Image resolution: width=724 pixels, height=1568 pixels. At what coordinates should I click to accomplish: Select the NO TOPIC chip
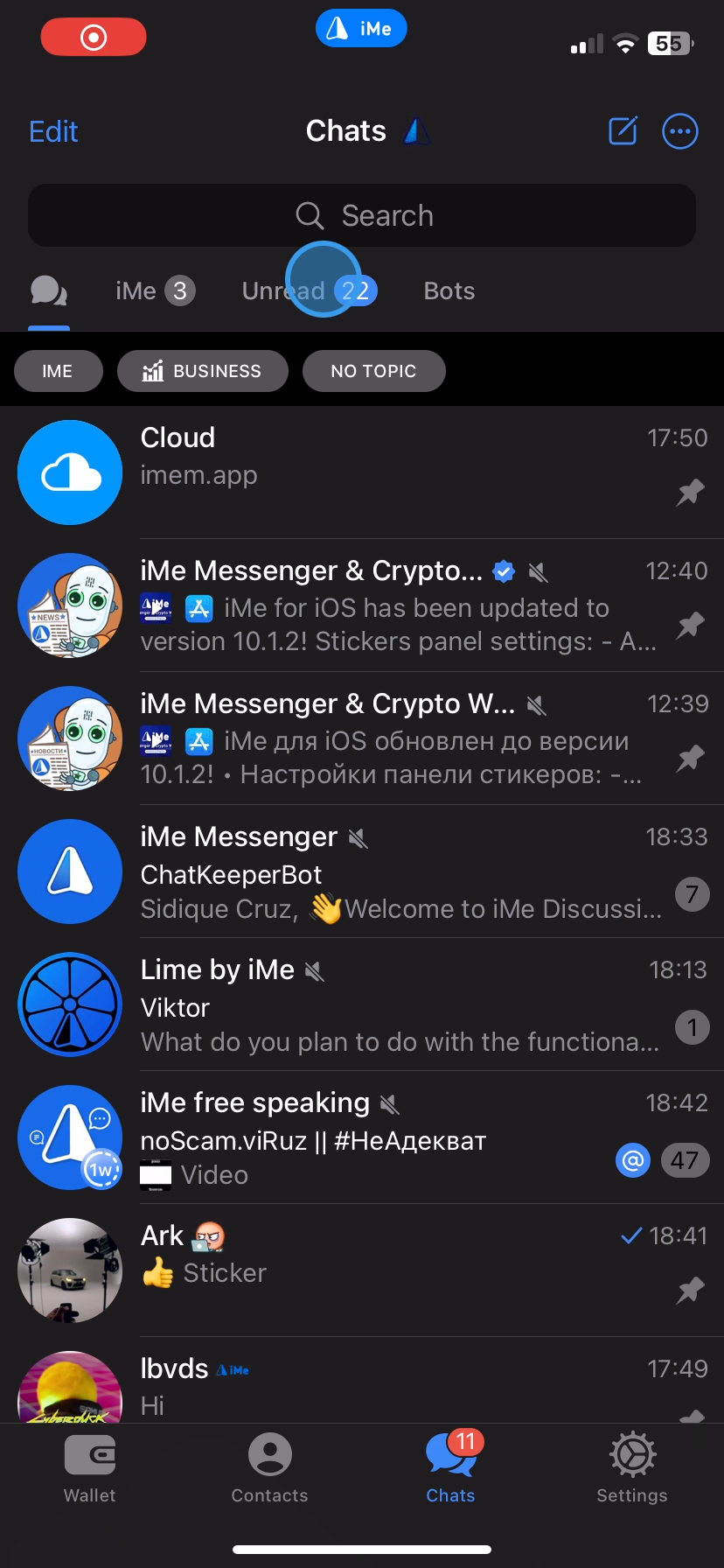point(373,371)
